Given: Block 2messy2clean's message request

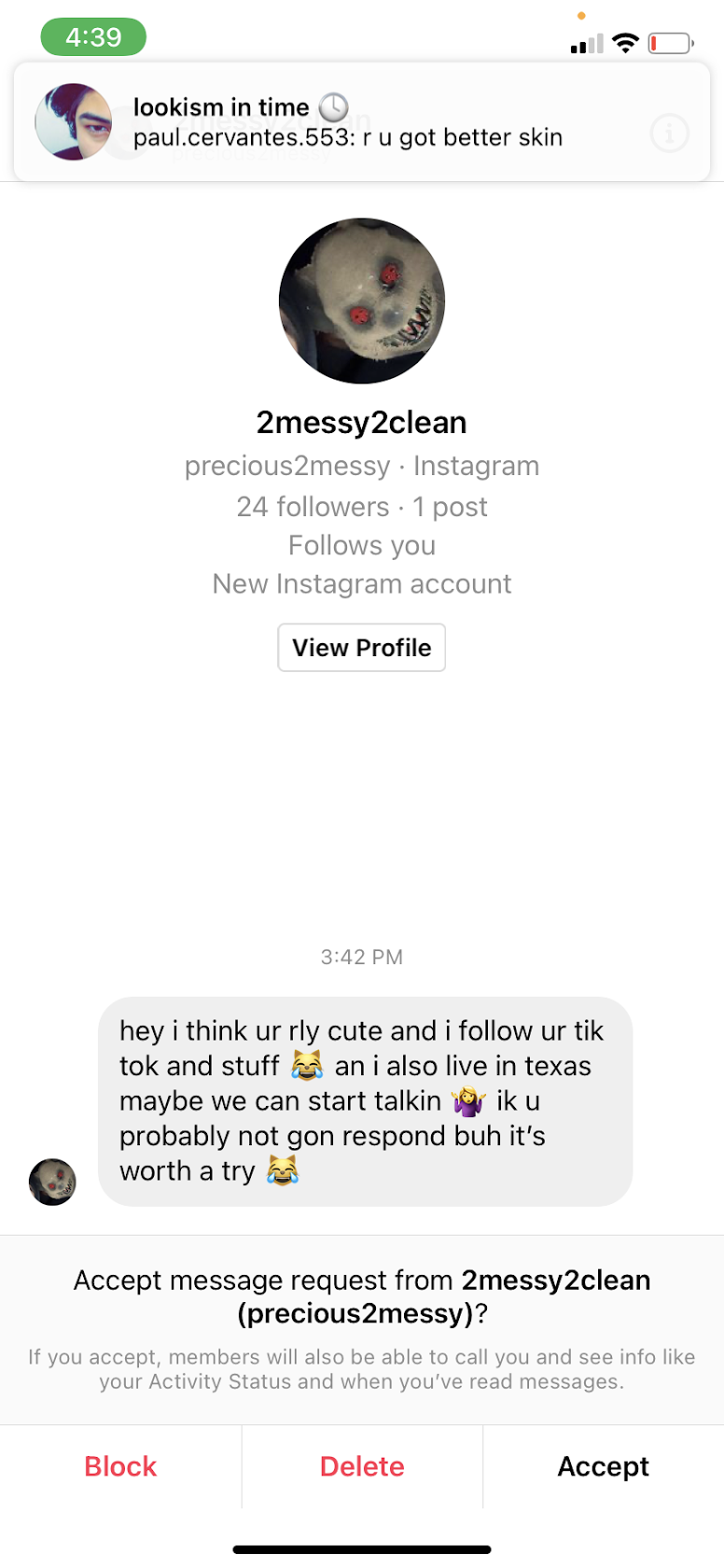Looking at the screenshot, I should point(120,1466).
